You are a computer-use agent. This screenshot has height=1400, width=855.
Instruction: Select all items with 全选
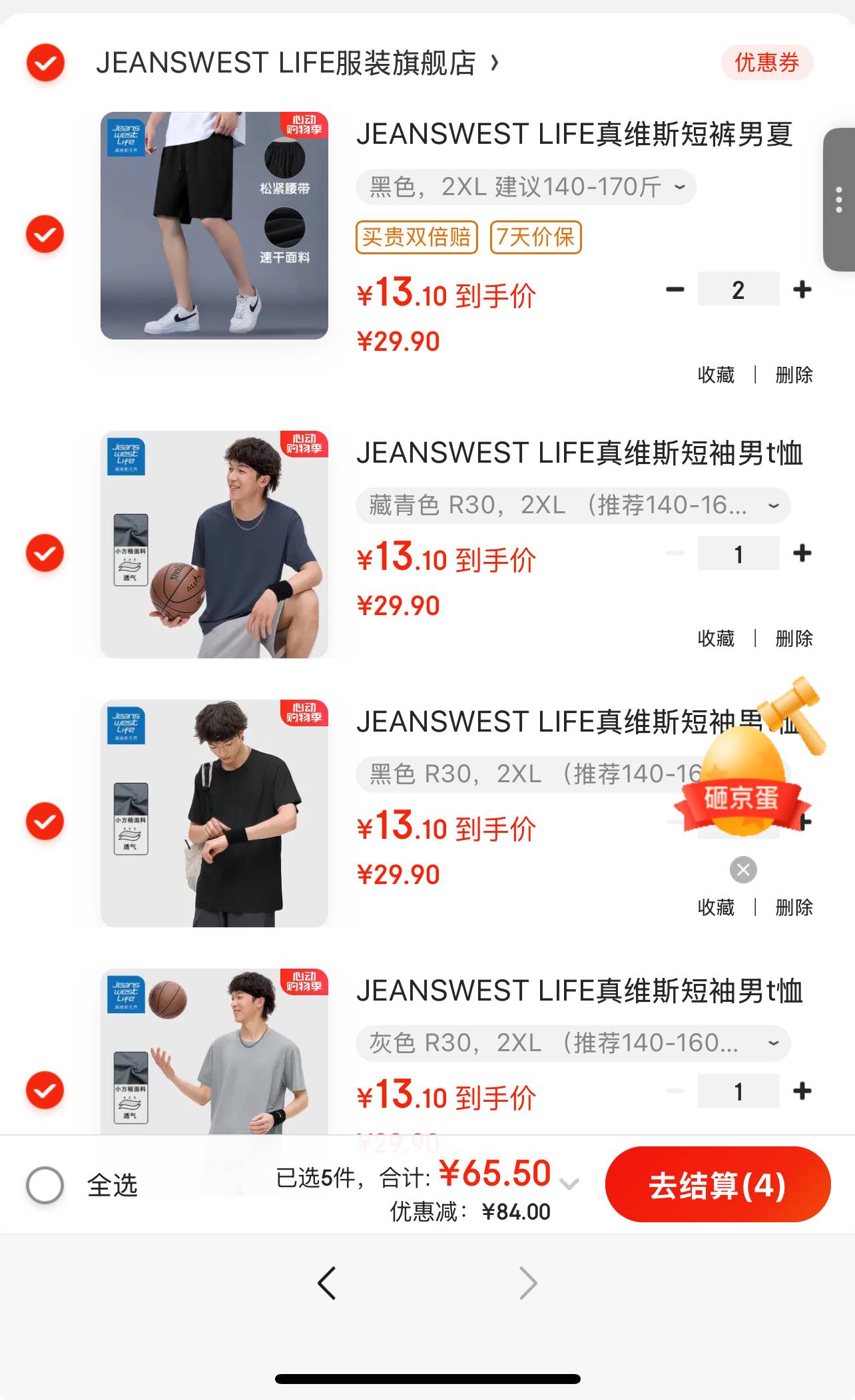[x=45, y=1185]
